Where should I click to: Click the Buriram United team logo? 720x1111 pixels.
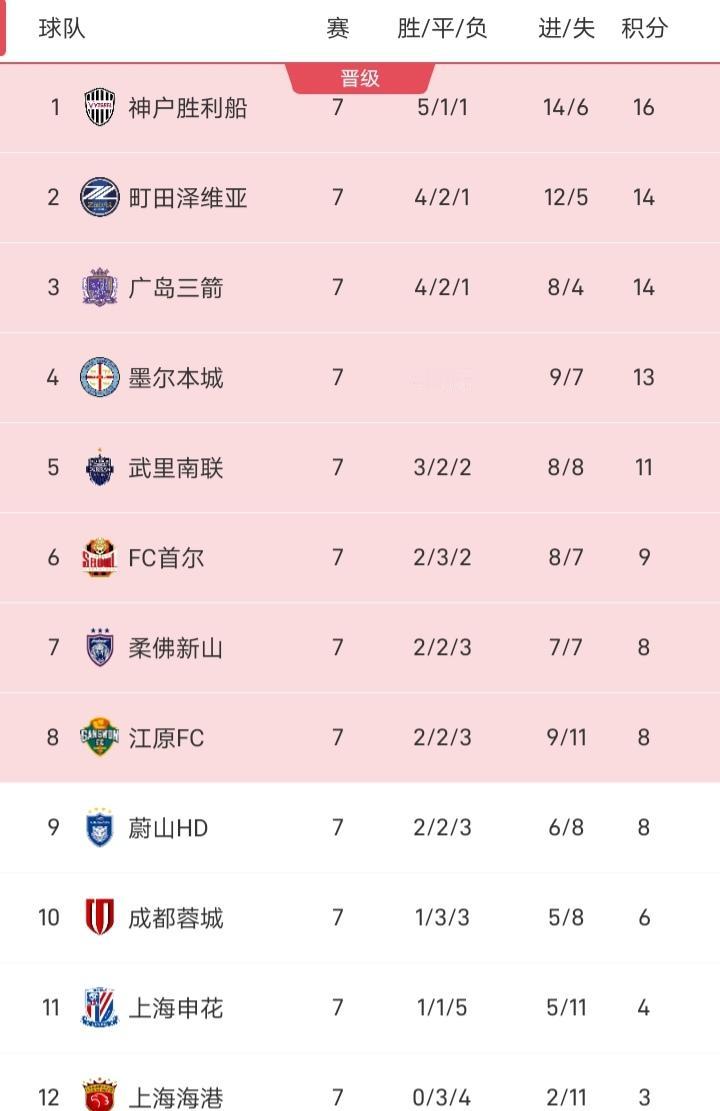pyautogui.click(x=99, y=467)
